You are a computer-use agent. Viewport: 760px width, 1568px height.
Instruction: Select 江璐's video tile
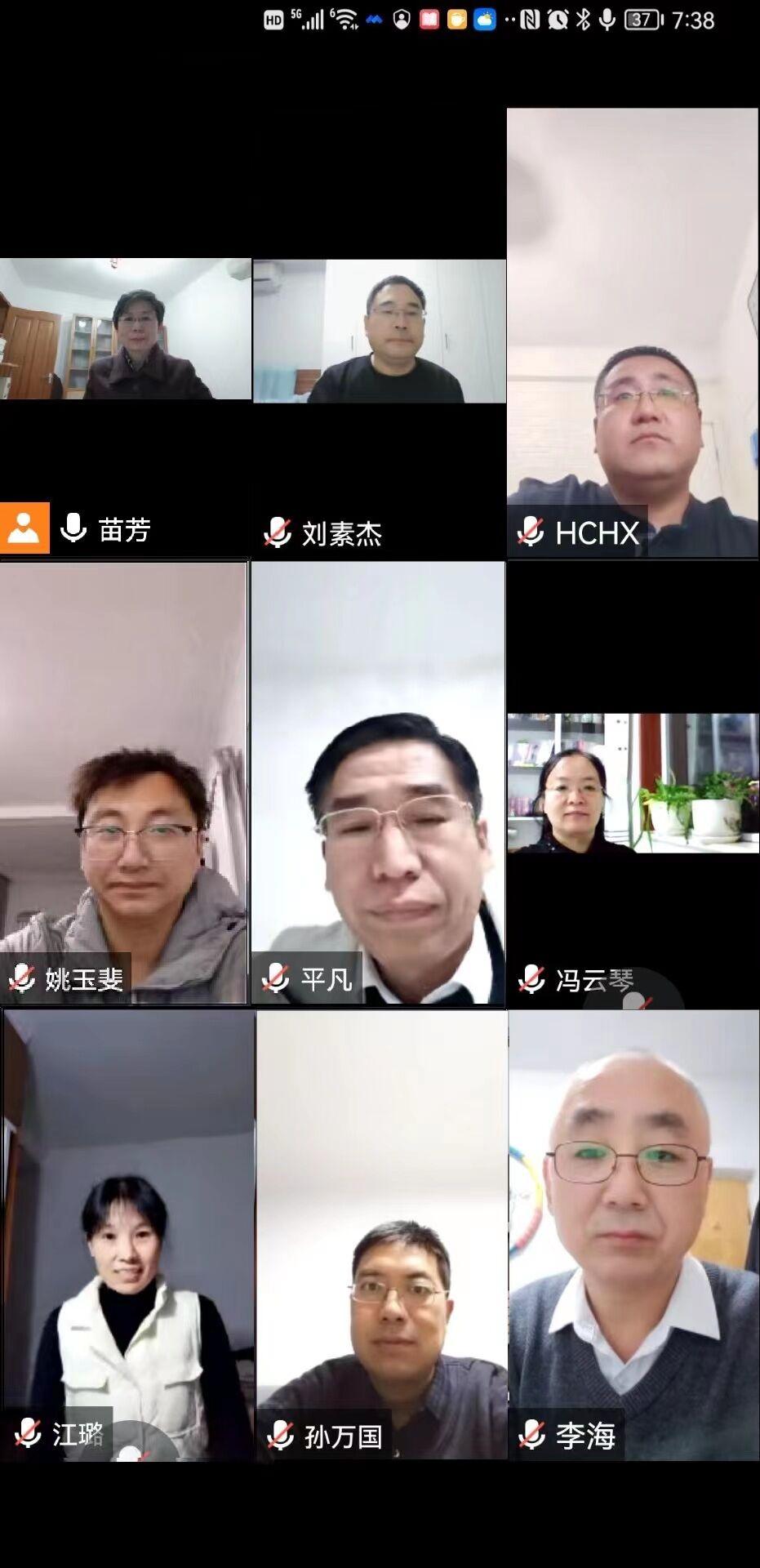[x=128, y=1235]
